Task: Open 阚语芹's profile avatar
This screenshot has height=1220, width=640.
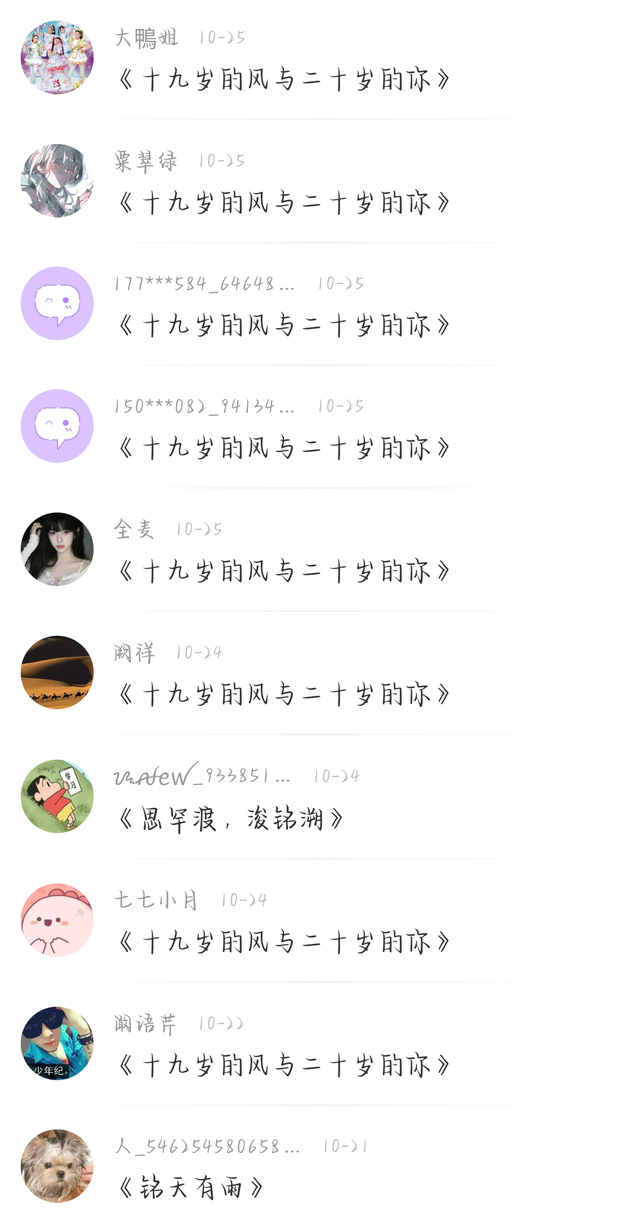Action: (57, 1043)
